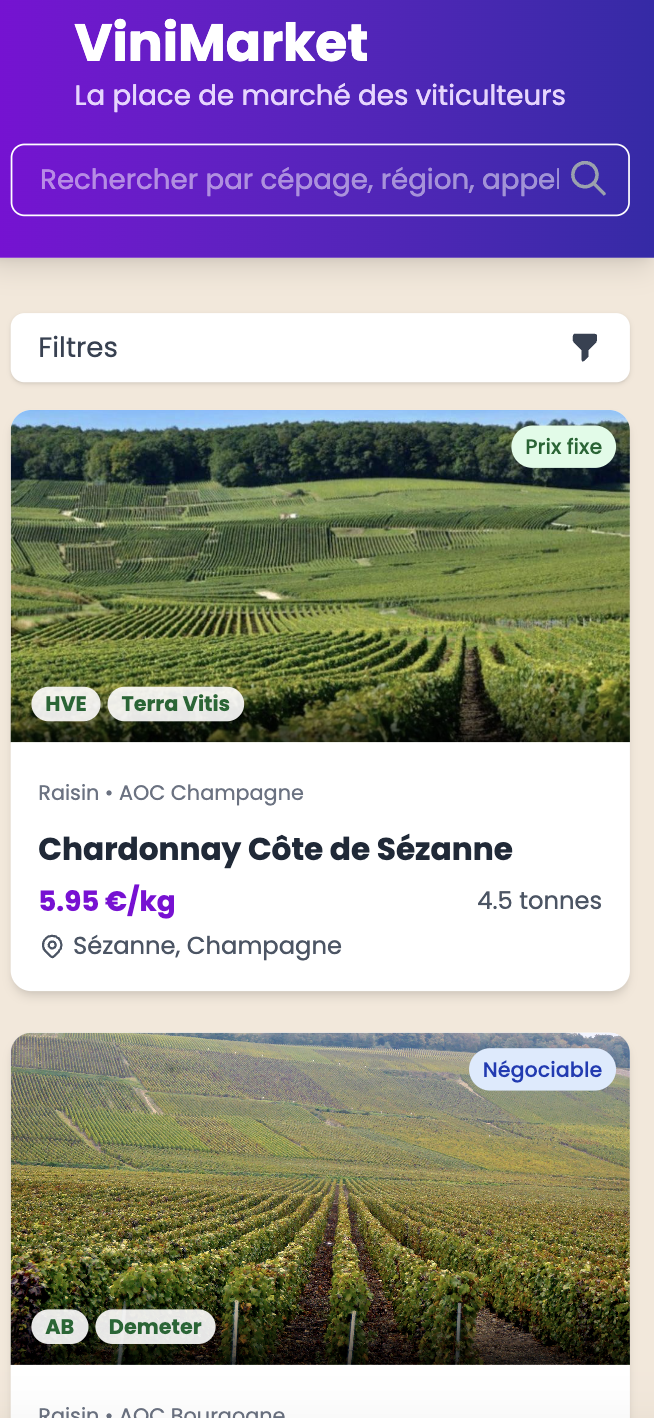Open the Chardonnay Côte de Sézanne listing

point(275,849)
